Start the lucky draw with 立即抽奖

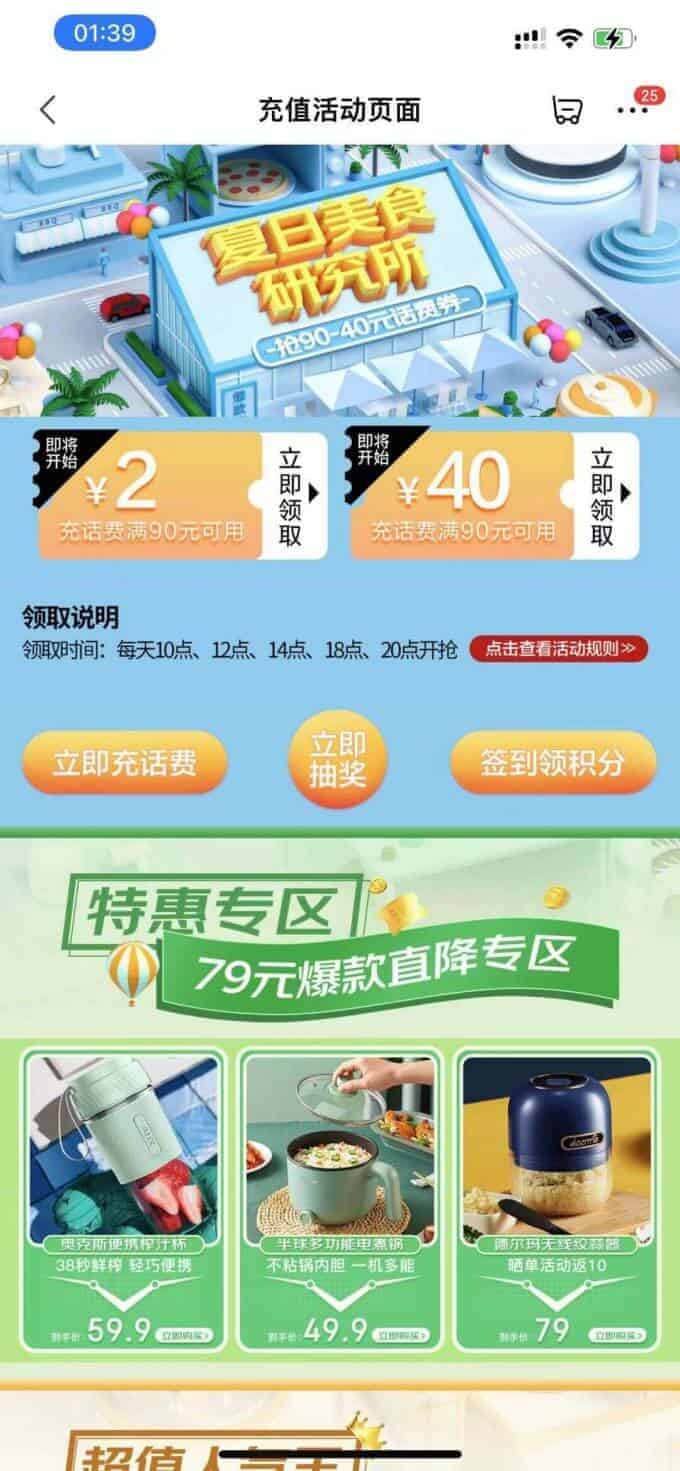click(338, 761)
